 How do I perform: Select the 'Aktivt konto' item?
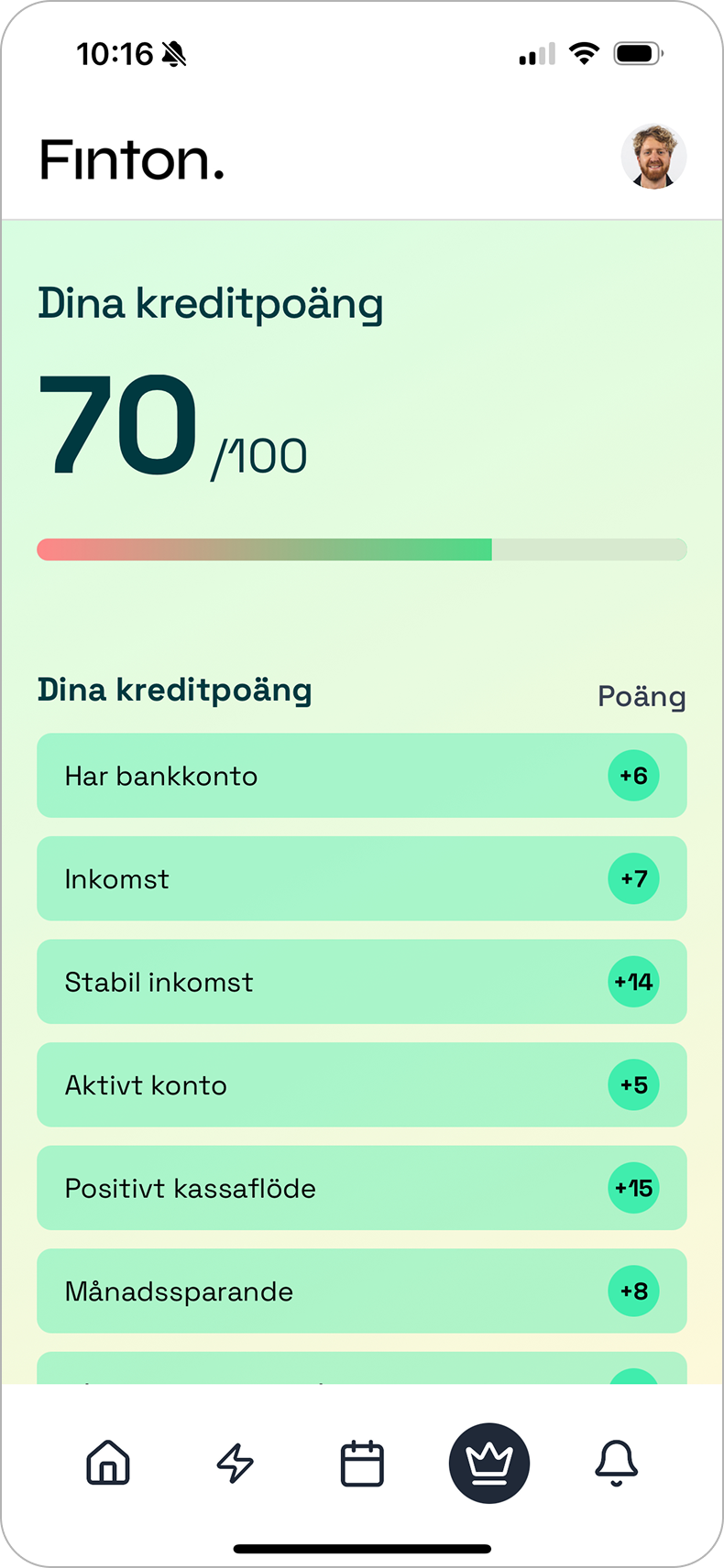(362, 1085)
